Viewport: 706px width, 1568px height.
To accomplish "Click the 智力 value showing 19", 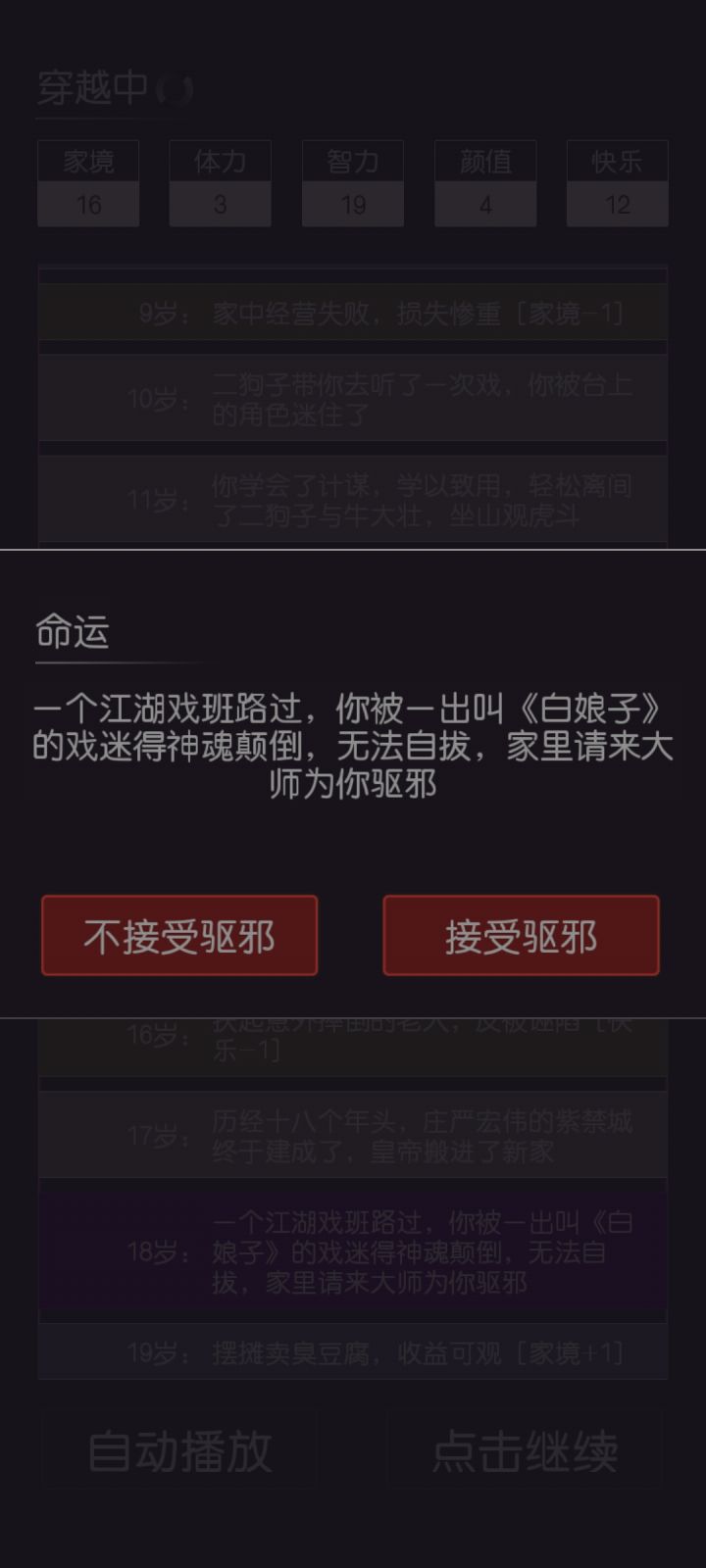I will coord(352,206).
